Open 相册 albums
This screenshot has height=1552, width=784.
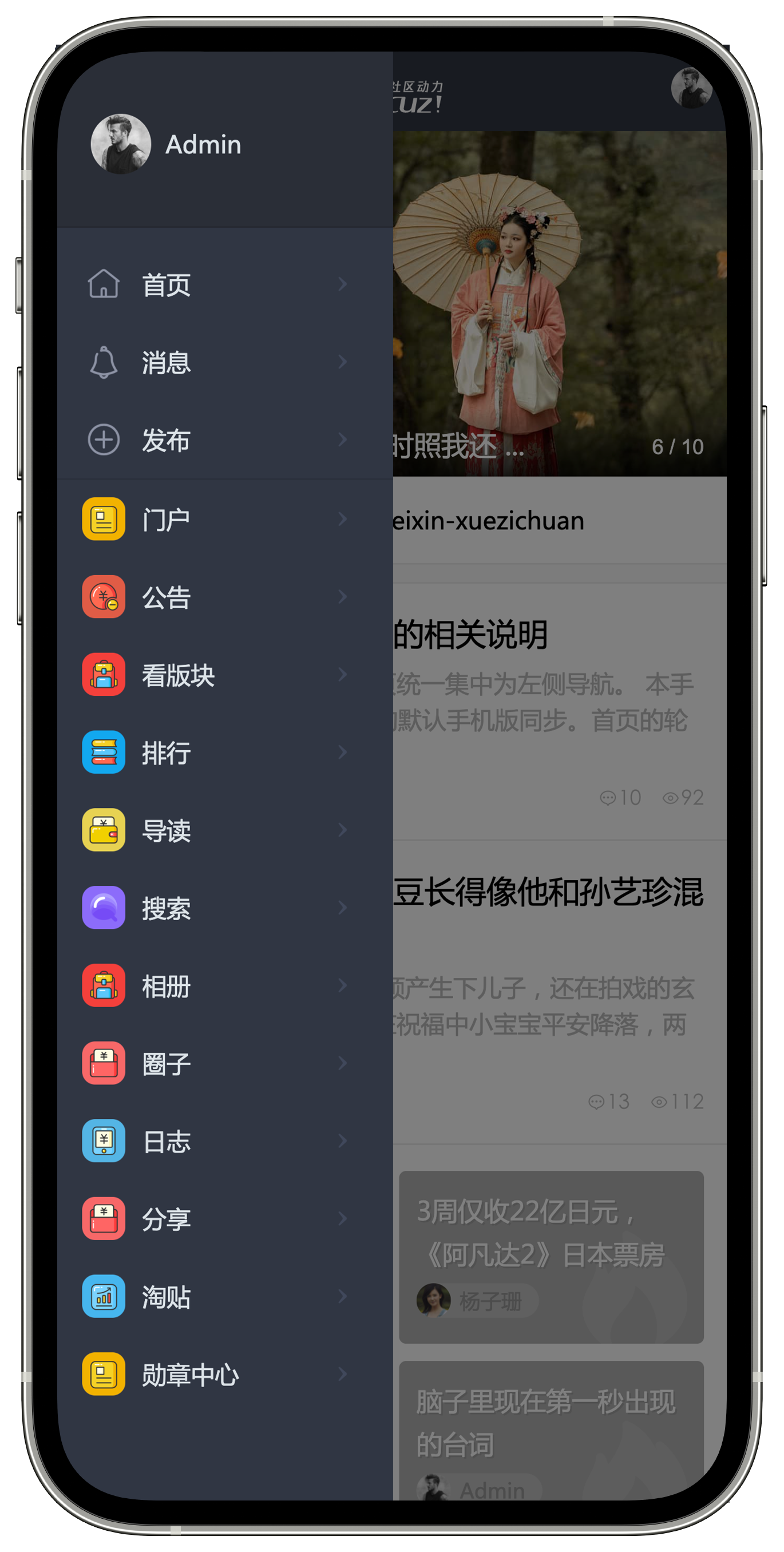pyautogui.click(x=217, y=985)
